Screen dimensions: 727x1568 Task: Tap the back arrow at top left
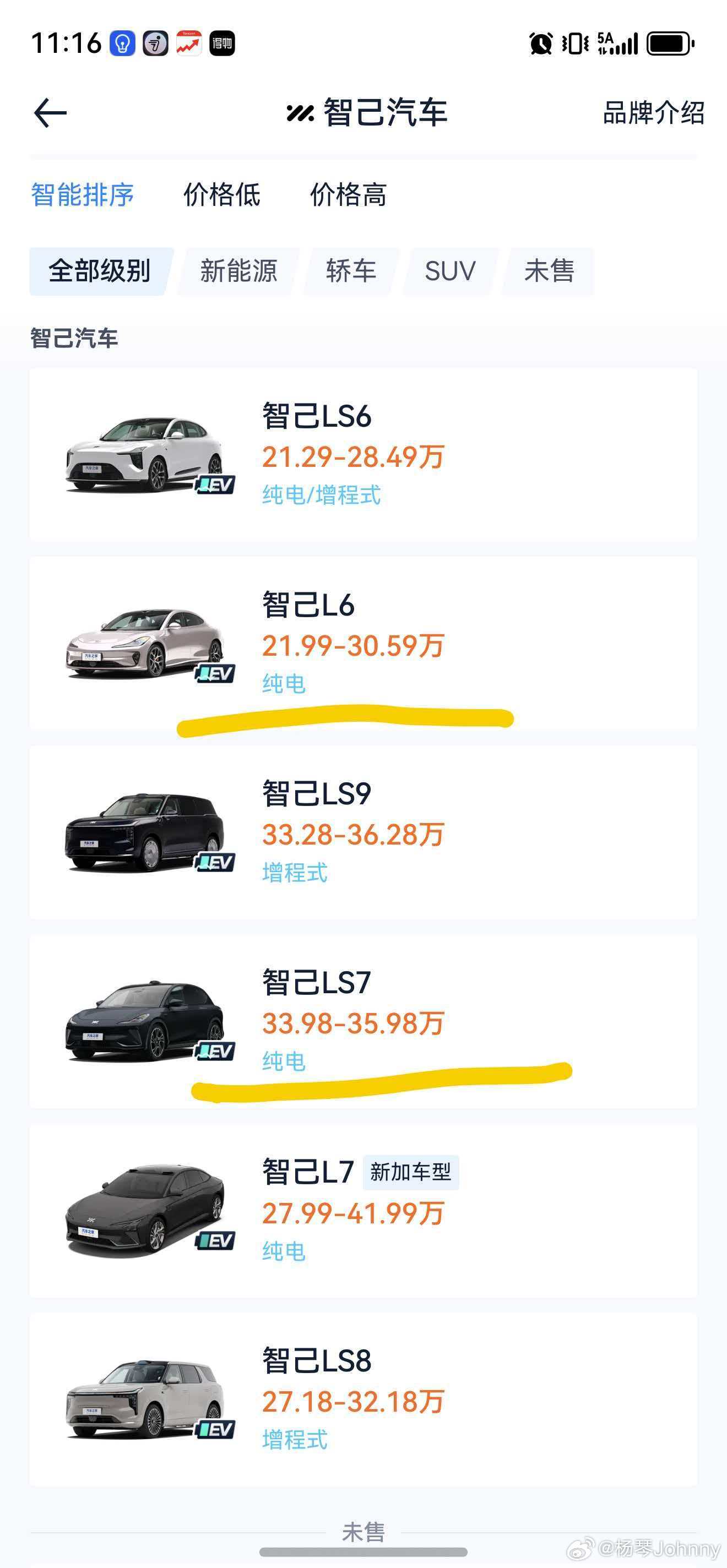(48, 113)
